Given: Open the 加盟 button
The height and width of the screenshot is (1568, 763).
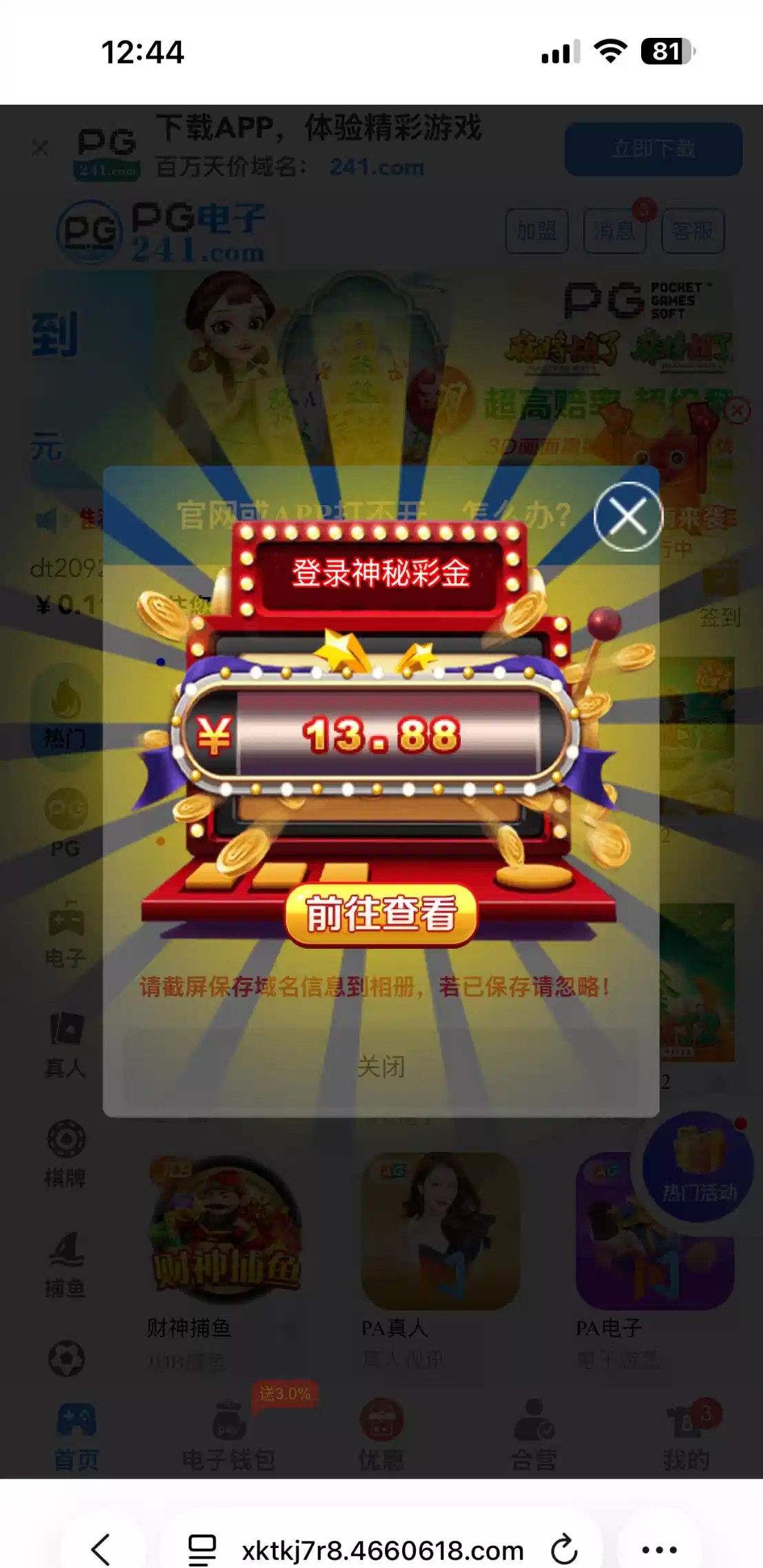Looking at the screenshot, I should [536, 231].
